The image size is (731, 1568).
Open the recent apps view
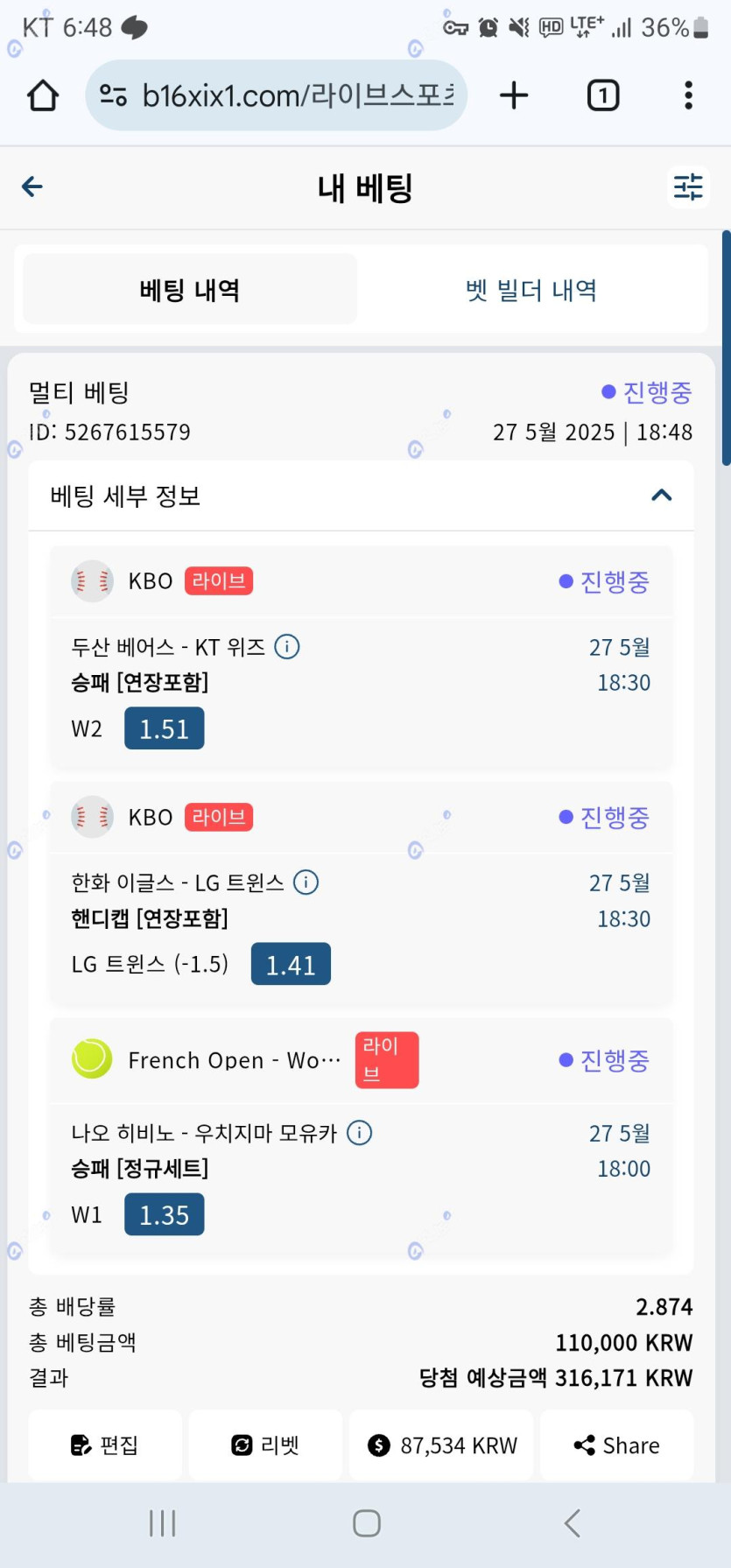pyautogui.click(x=163, y=1523)
